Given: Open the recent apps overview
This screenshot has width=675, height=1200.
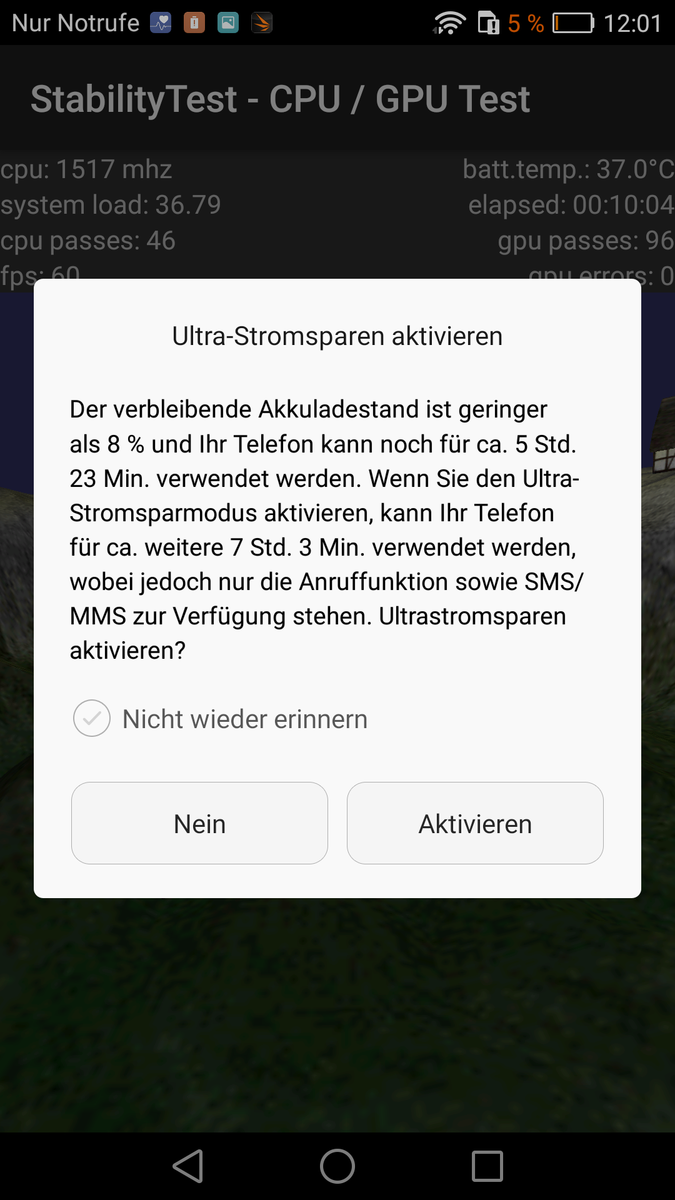Looking at the screenshot, I should click(487, 1165).
